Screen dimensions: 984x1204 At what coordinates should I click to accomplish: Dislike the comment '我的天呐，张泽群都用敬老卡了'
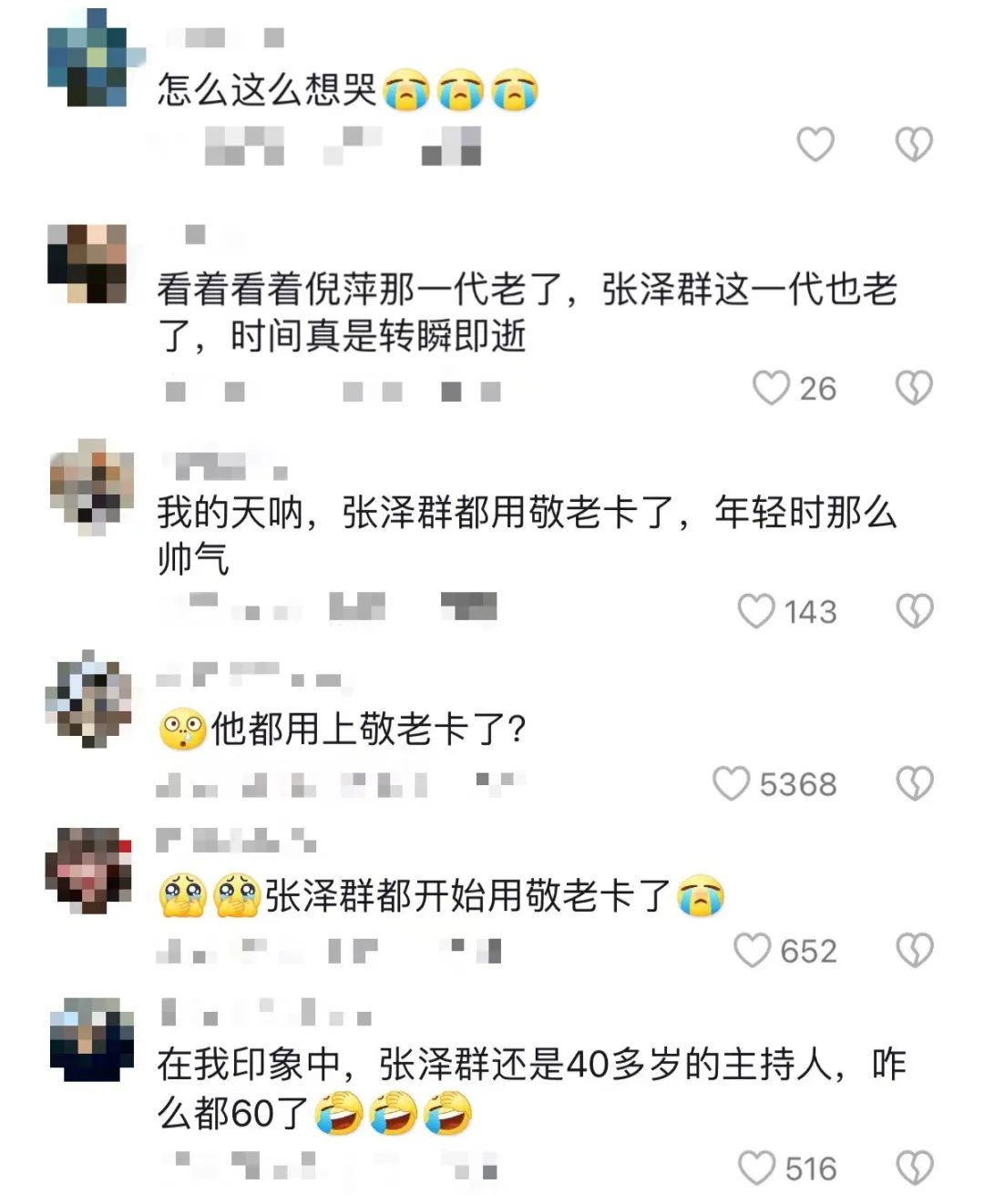tap(914, 611)
